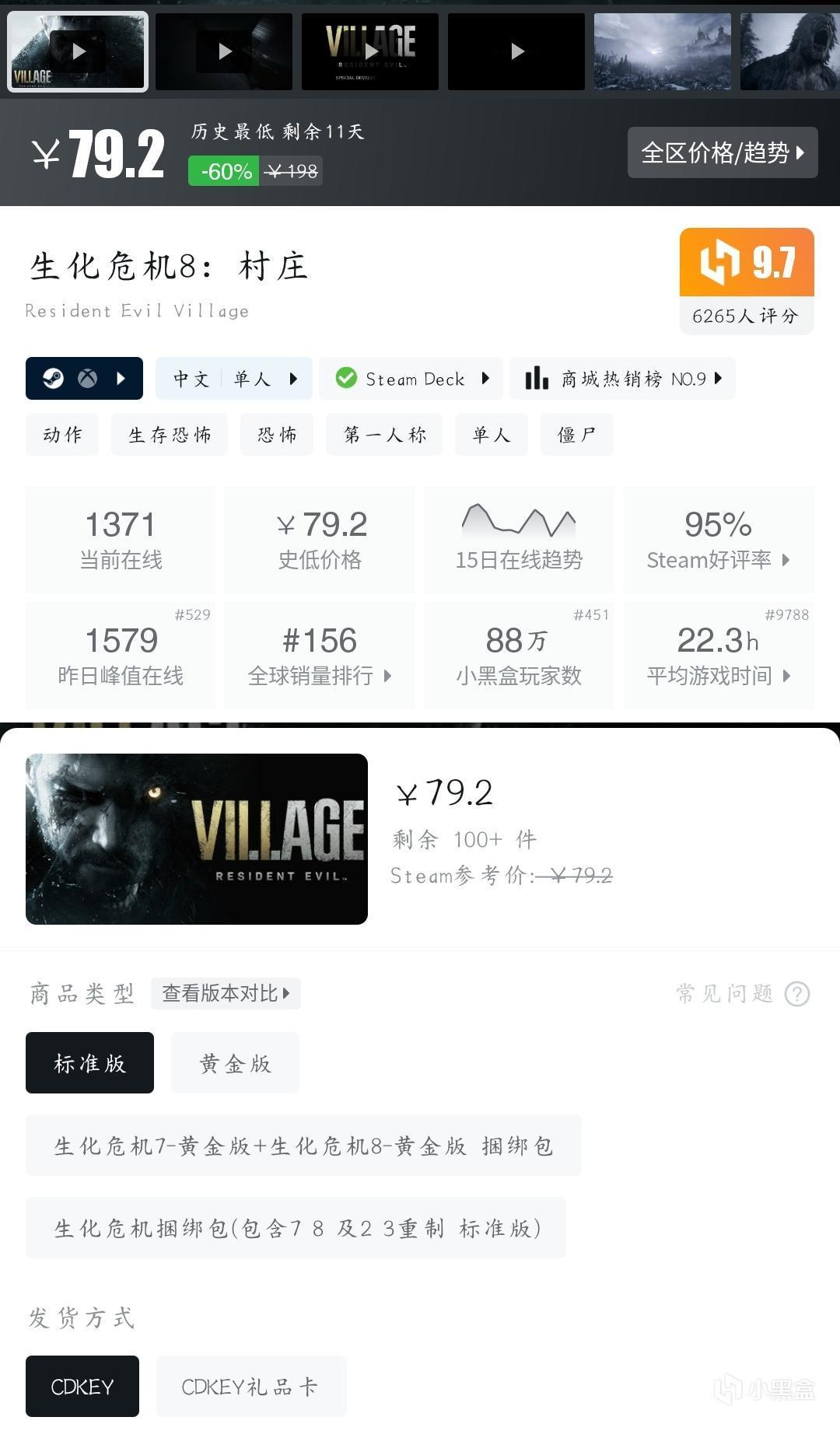View 商城热销榜 NO.9 ranking
The height and width of the screenshot is (1438, 840).
pos(622,379)
